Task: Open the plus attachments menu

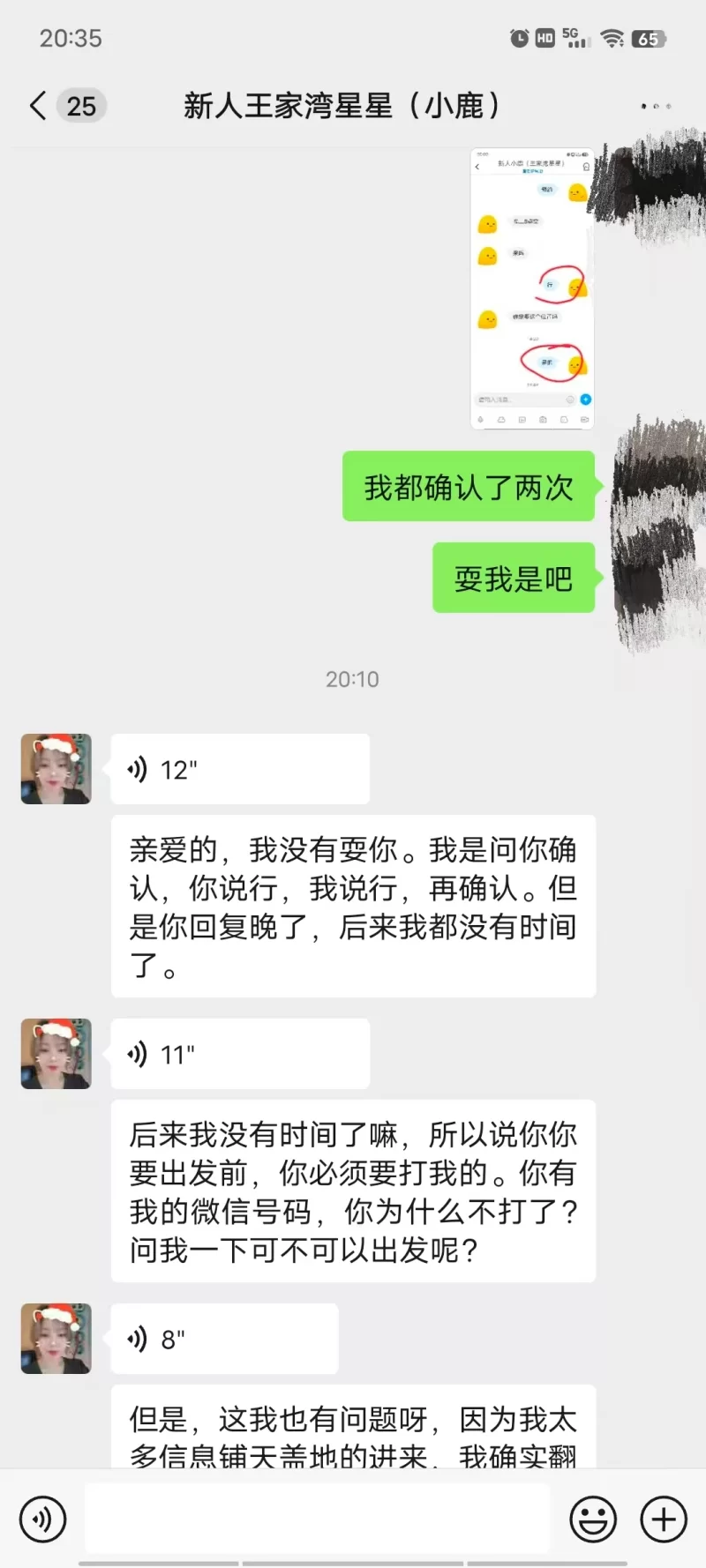Action: pyautogui.click(x=664, y=1519)
